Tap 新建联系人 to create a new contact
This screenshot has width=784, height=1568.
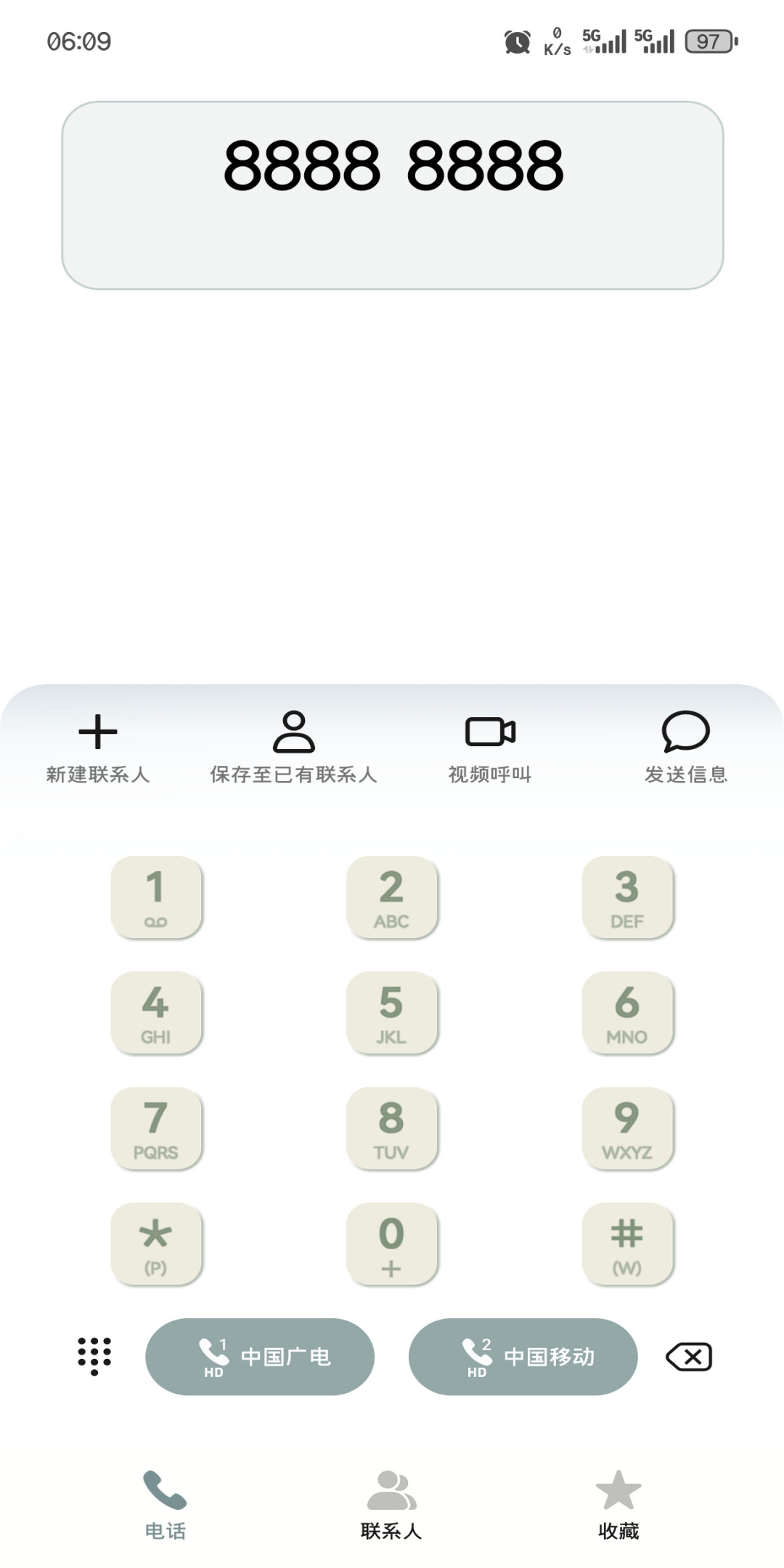tap(98, 748)
